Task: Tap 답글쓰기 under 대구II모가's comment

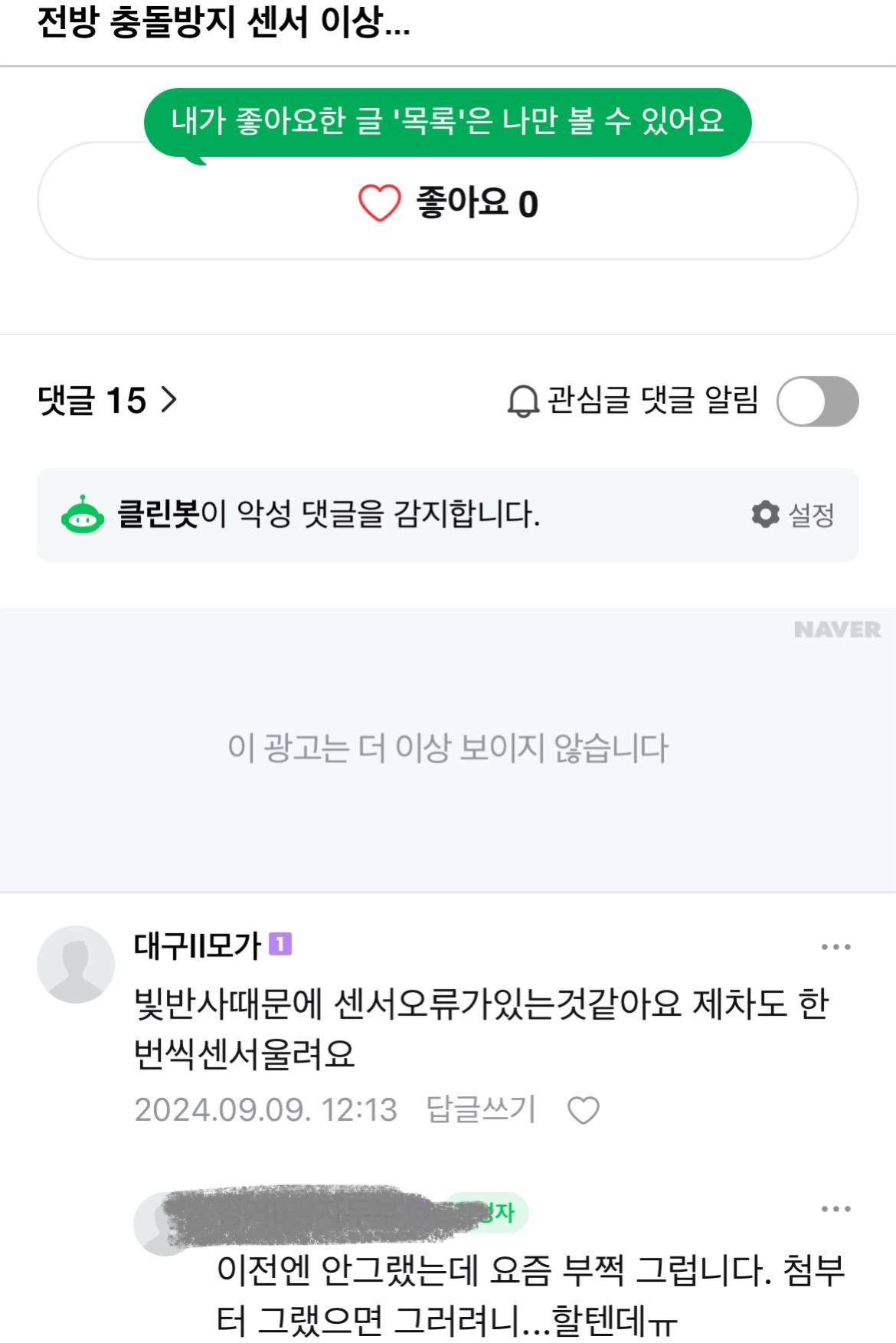Action: 480,1109
